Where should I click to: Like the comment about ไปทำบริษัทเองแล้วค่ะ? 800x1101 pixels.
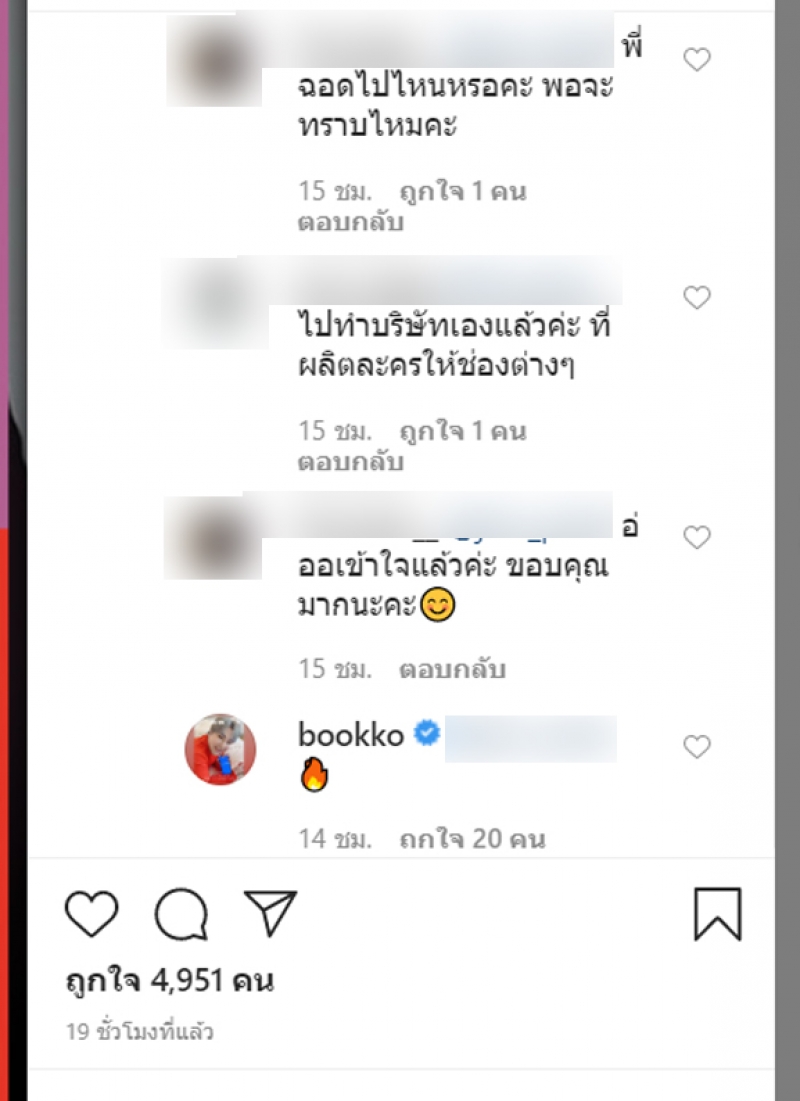coord(696,297)
